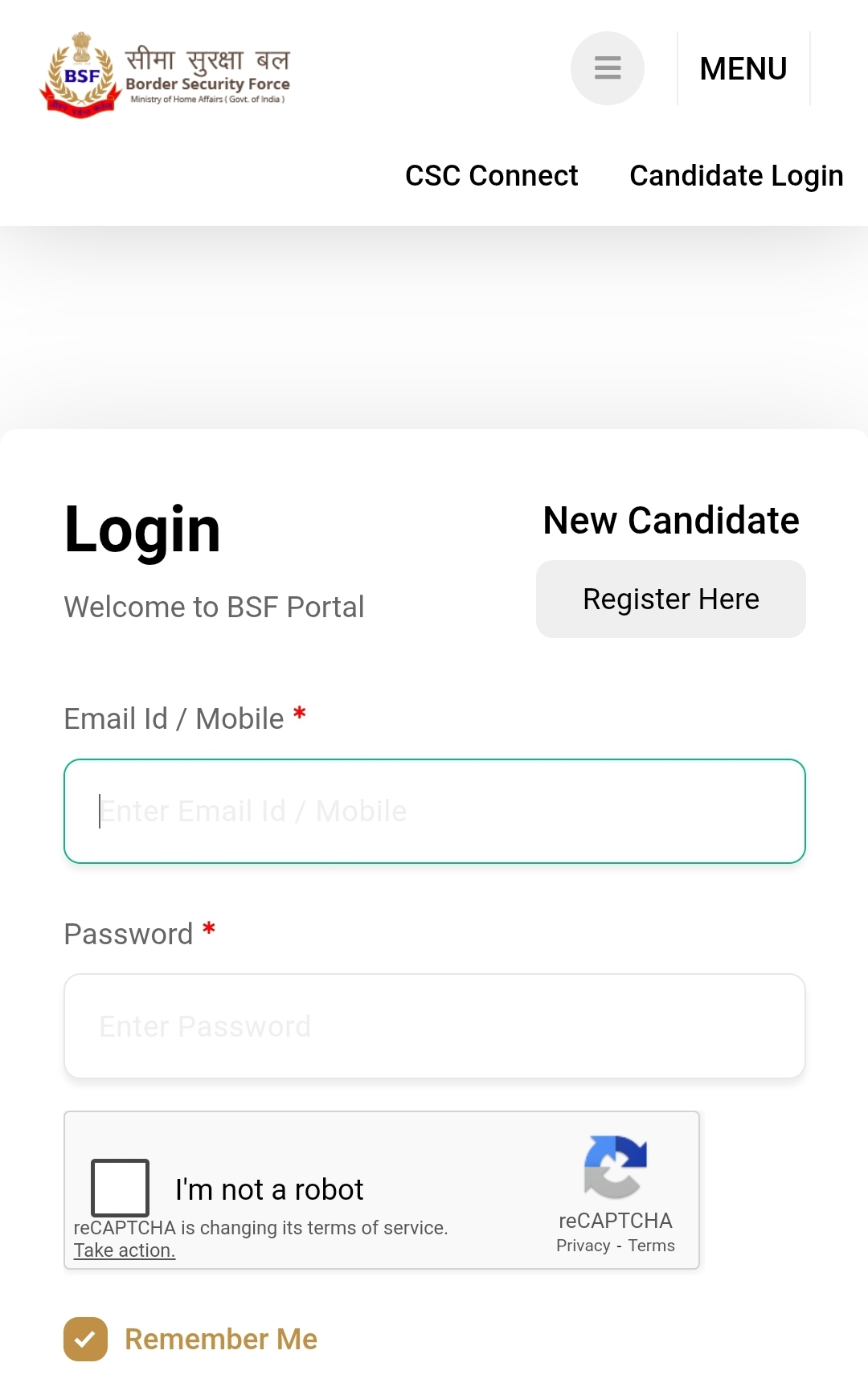Go to Candidate Login
Viewport: 868px width, 1383px height.
pyautogui.click(x=735, y=175)
